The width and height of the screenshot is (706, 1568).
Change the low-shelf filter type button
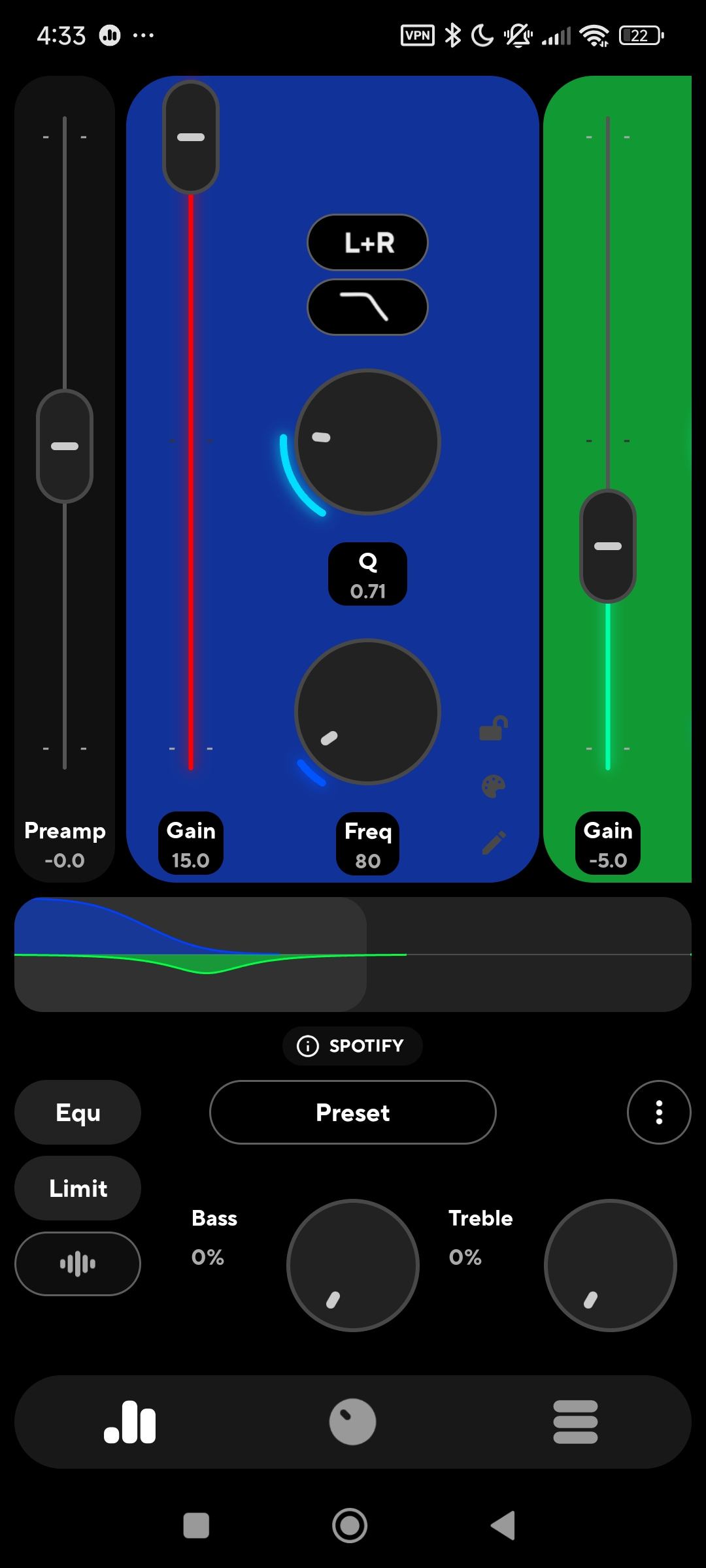click(x=367, y=307)
